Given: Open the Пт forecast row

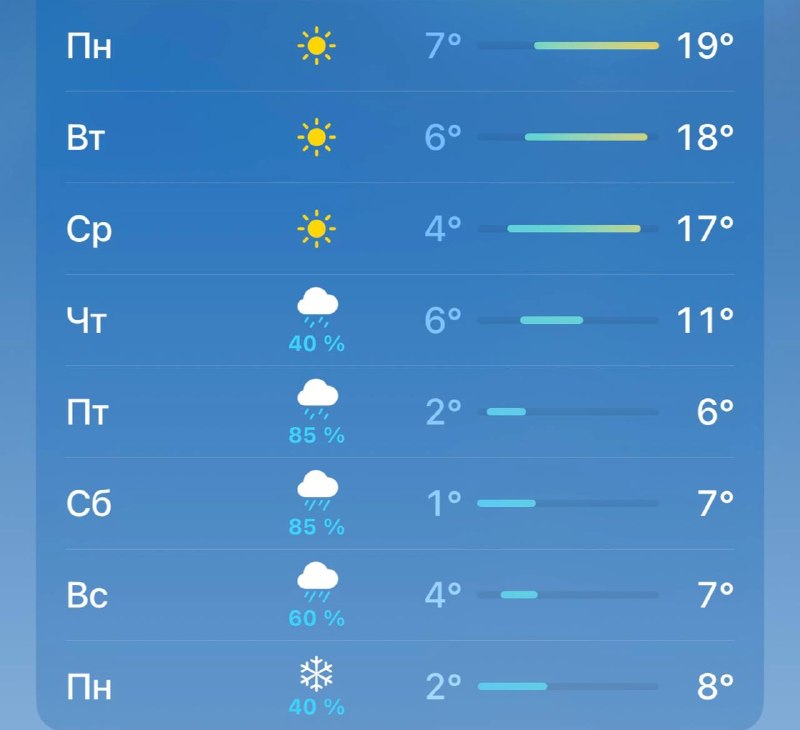Looking at the screenshot, I should [400, 412].
